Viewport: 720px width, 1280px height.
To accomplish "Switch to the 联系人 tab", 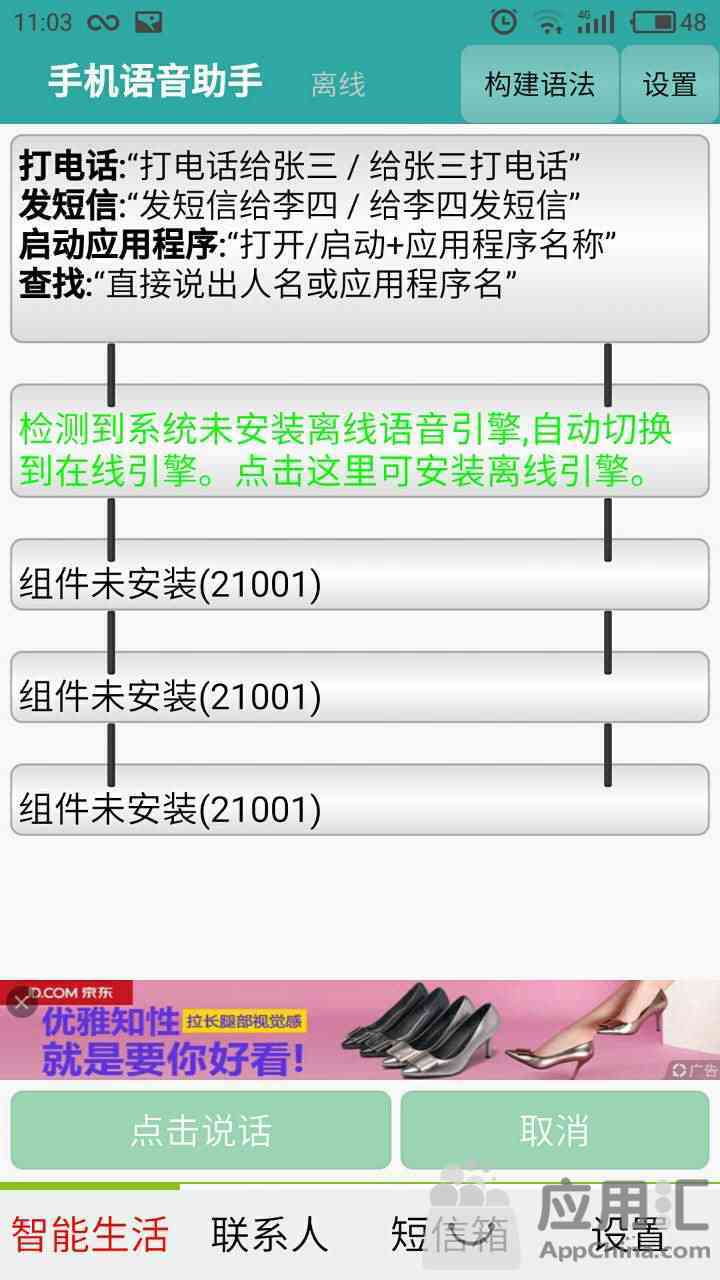I will [x=270, y=1235].
